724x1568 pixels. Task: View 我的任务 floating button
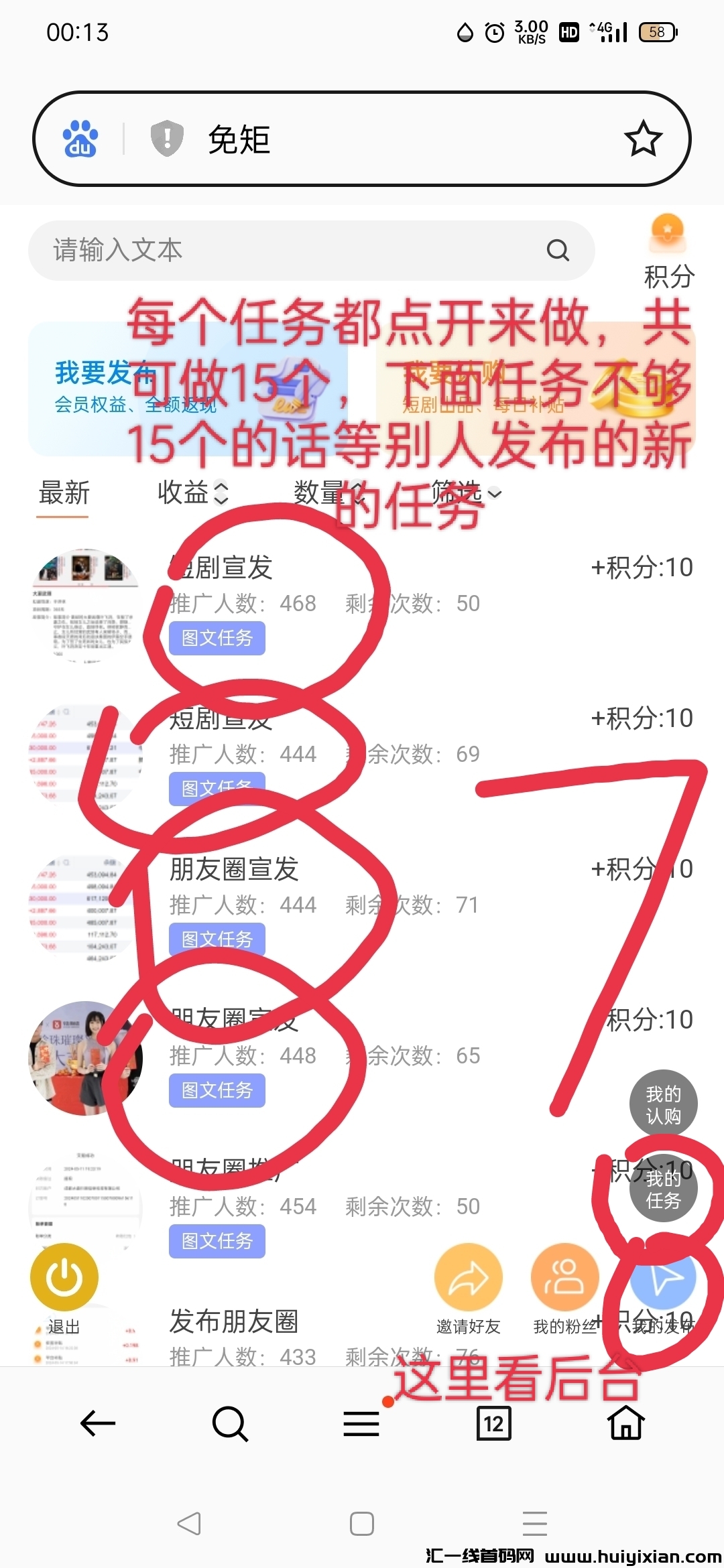click(x=663, y=1189)
